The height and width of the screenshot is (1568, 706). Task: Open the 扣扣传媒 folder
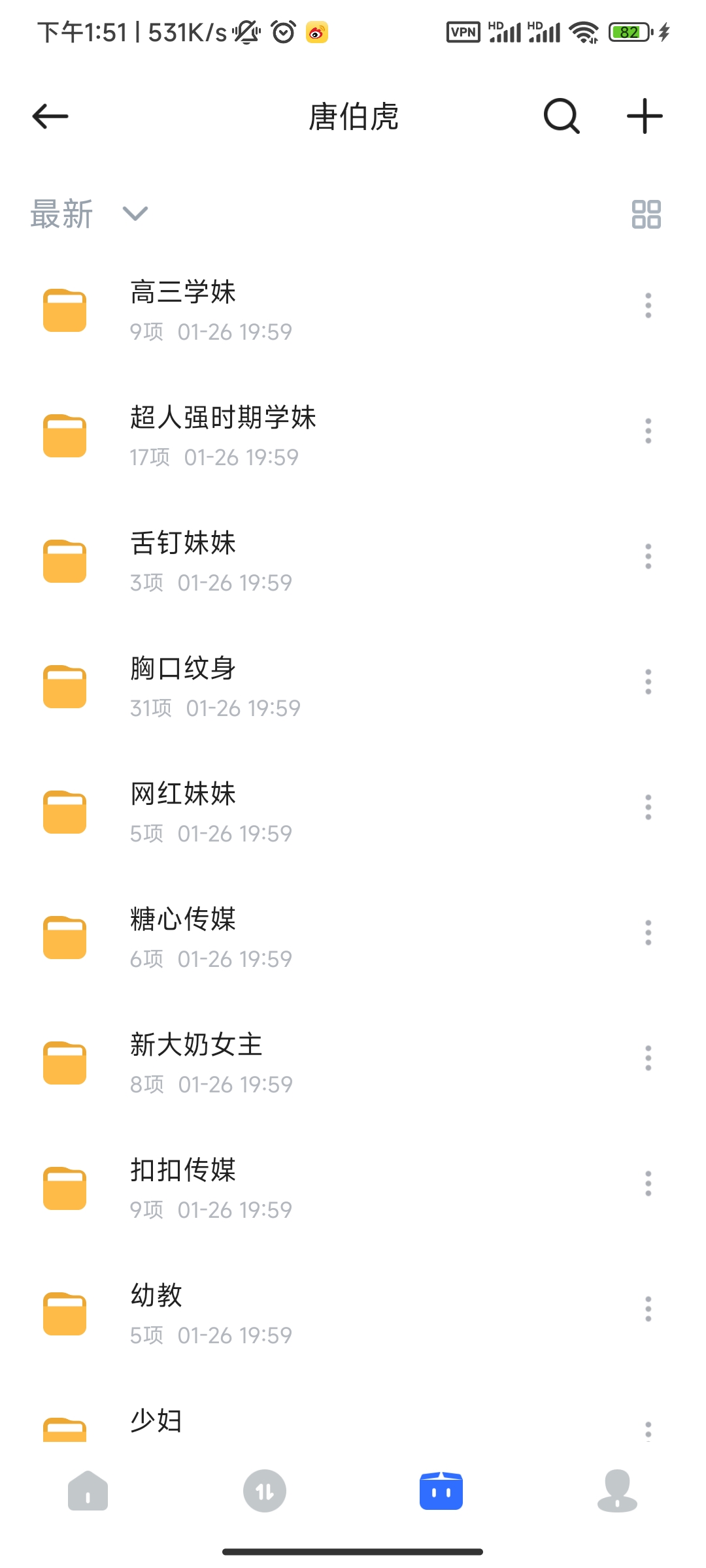pos(353,1189)
